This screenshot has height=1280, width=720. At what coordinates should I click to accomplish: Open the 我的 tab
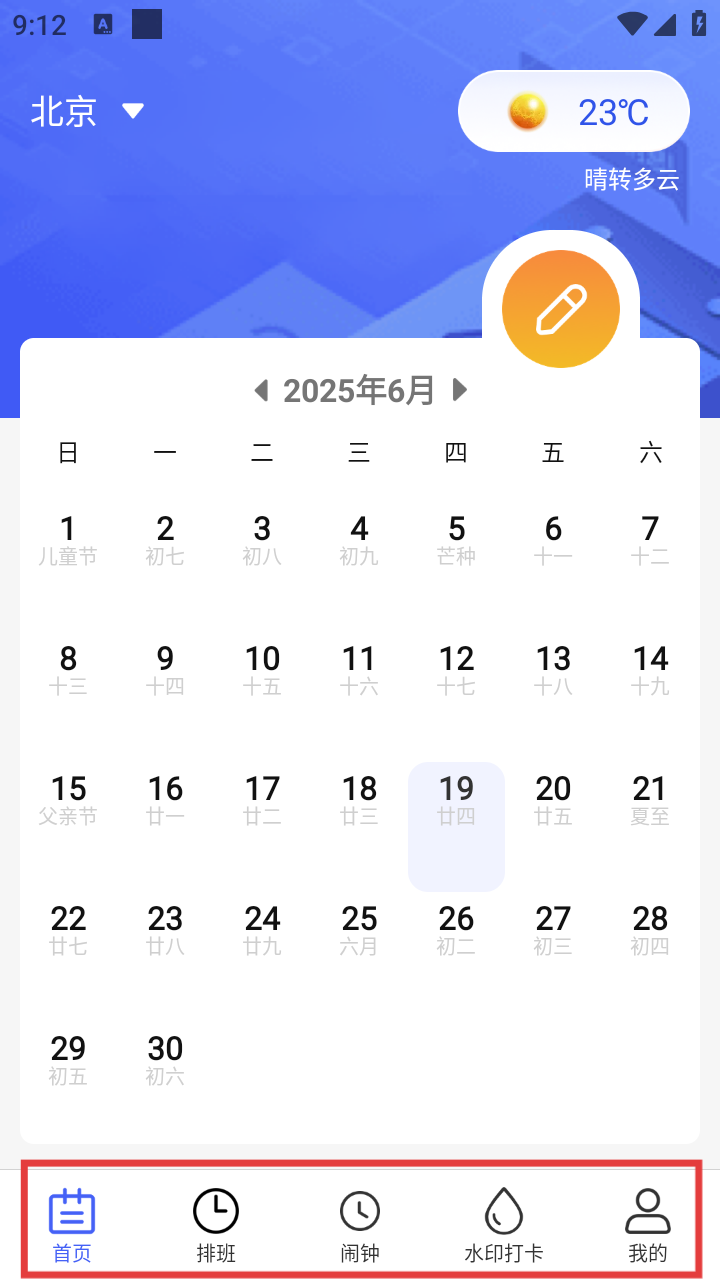[x=648, y=1225]
